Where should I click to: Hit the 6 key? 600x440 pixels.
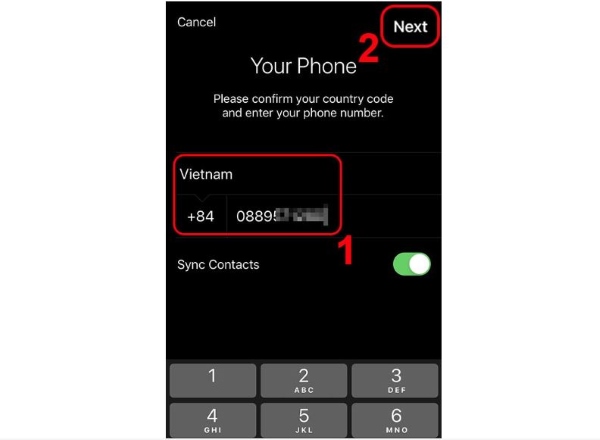[x=395, y=419]
